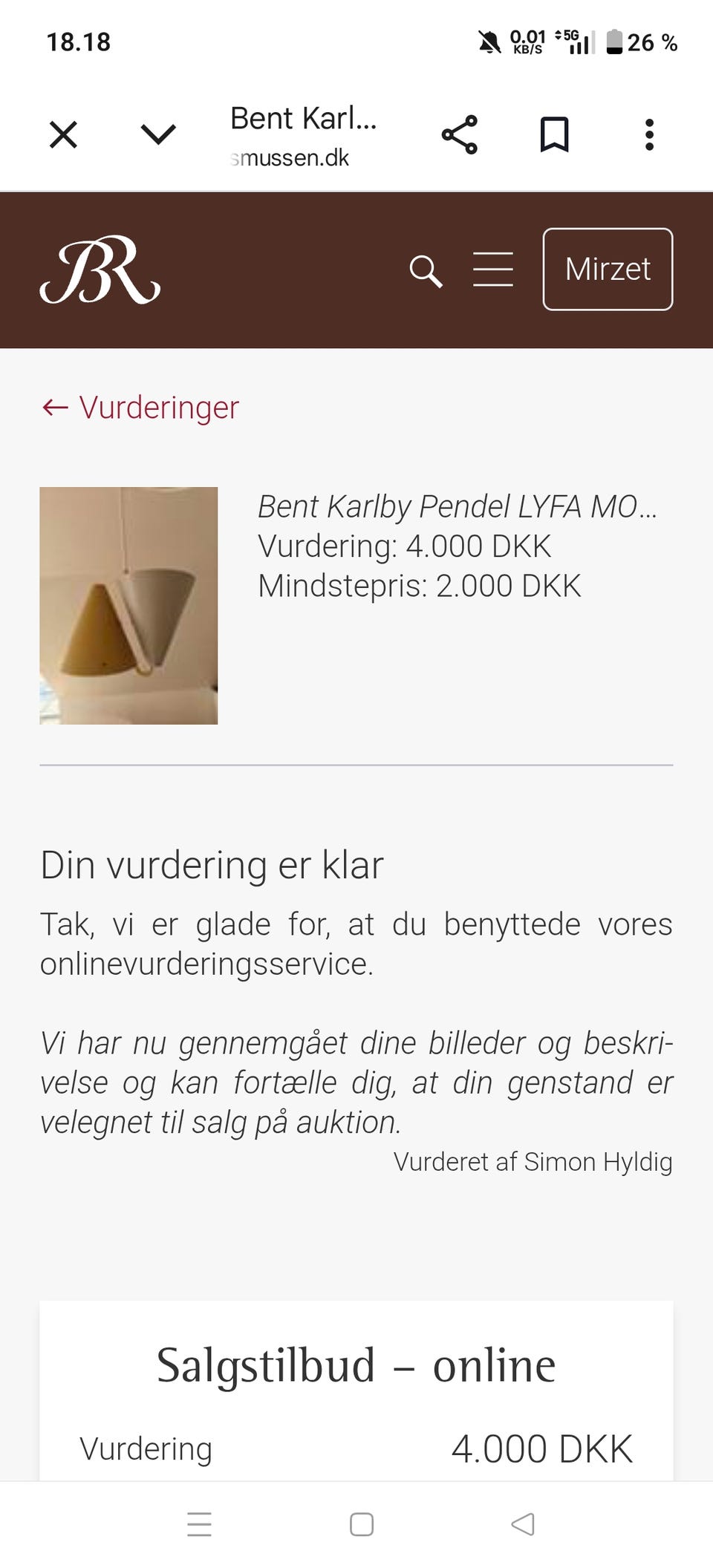Tap the smussen.dk address text
The image size is (713, 1568).
290,157
